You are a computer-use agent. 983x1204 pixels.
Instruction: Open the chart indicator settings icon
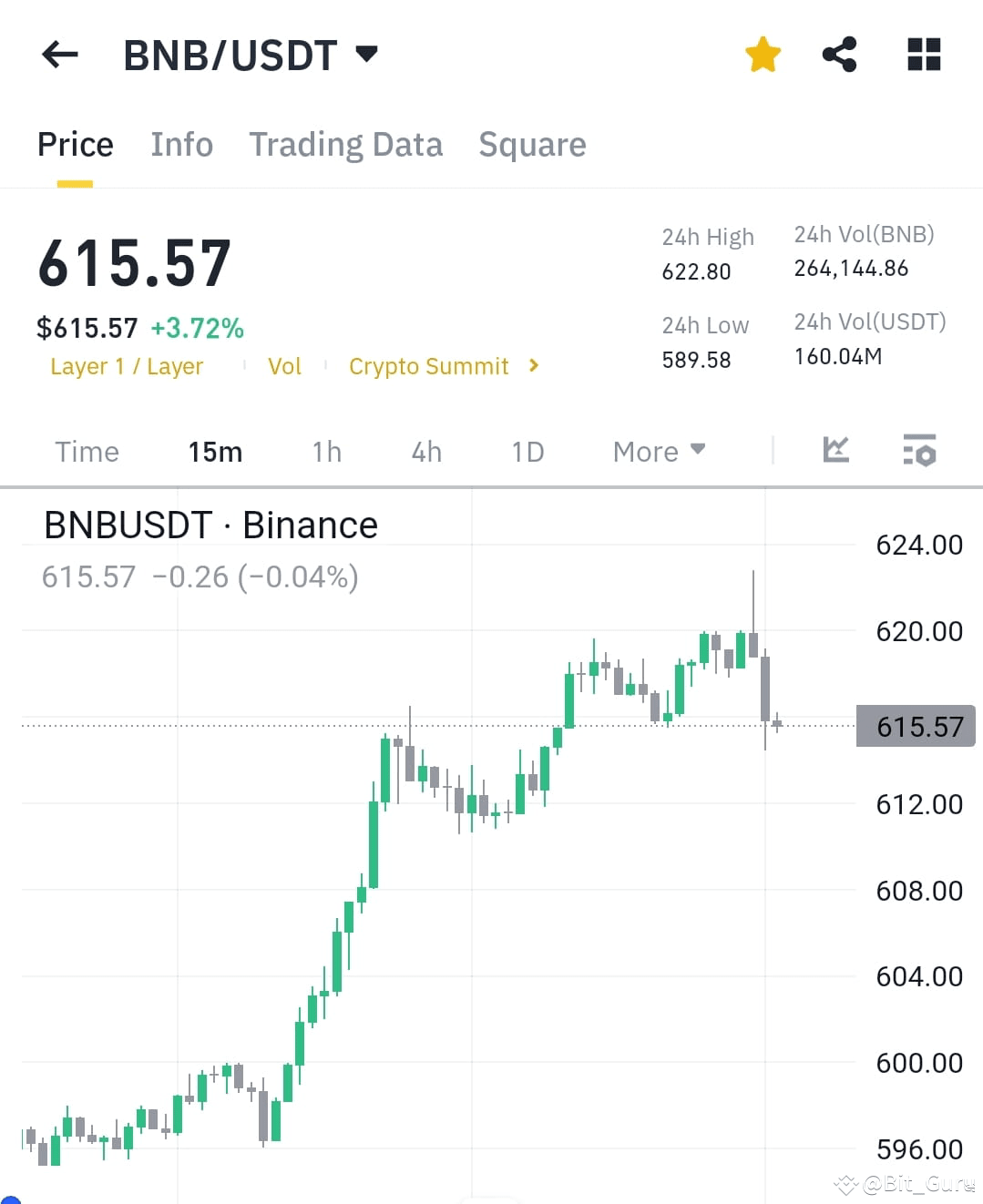[918, 450]
